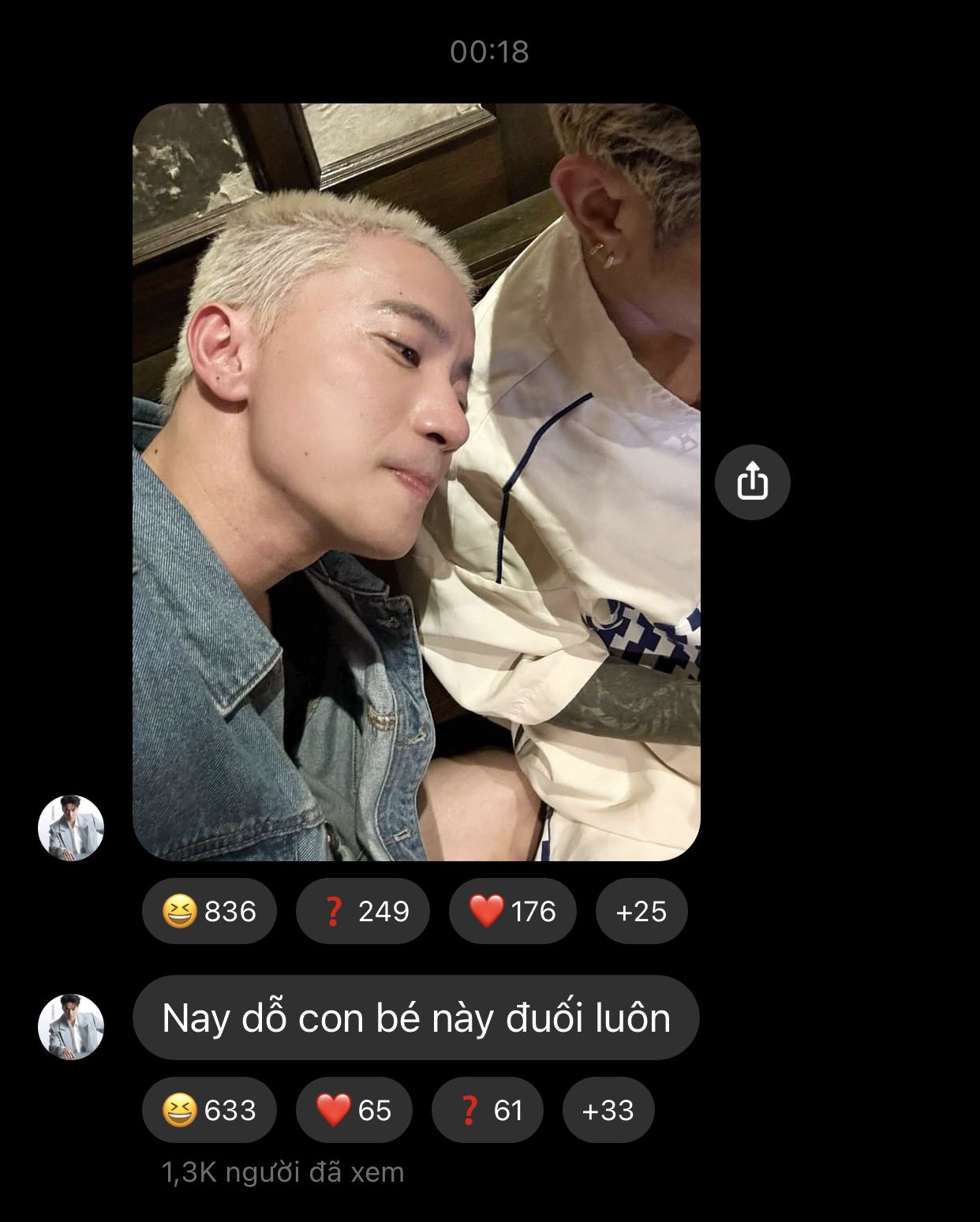
Task: View the +25 more reactions on photo
Action: click(x=641, y=911)
